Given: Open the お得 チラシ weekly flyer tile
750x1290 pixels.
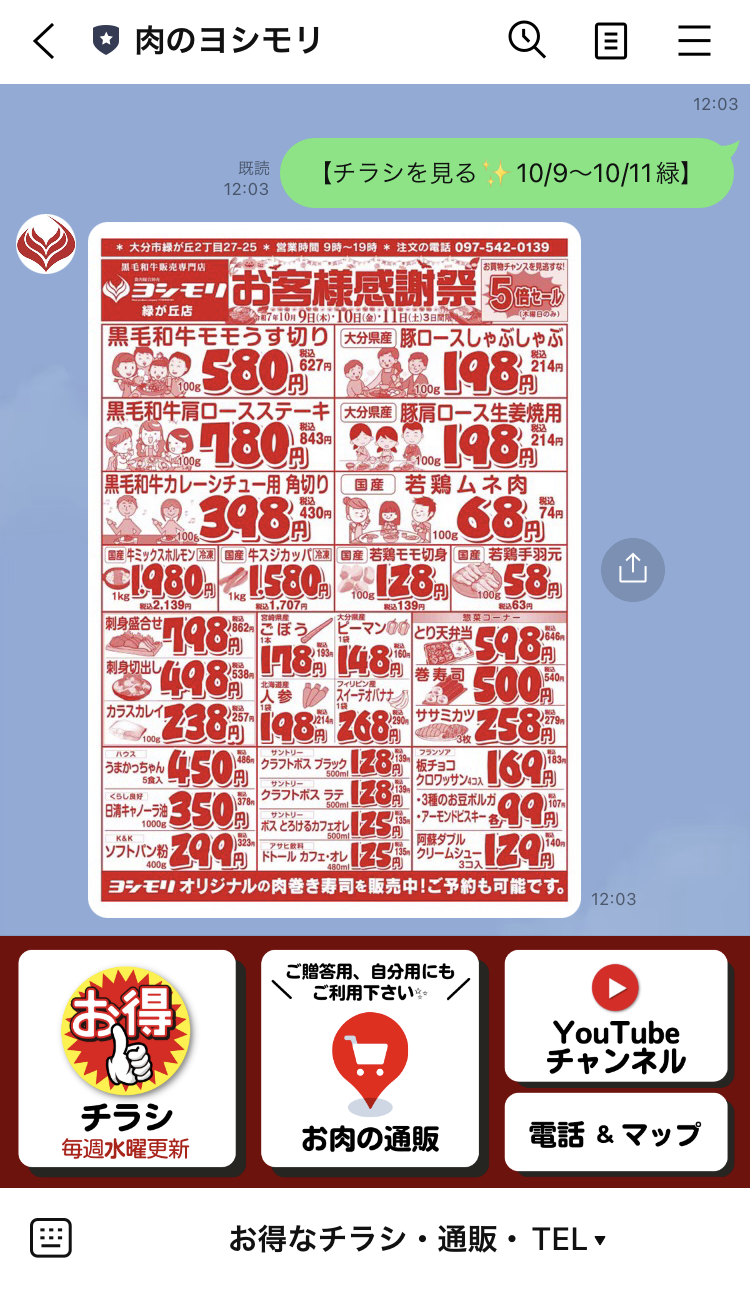Looking at the screenshot, I should (127, 1059).
